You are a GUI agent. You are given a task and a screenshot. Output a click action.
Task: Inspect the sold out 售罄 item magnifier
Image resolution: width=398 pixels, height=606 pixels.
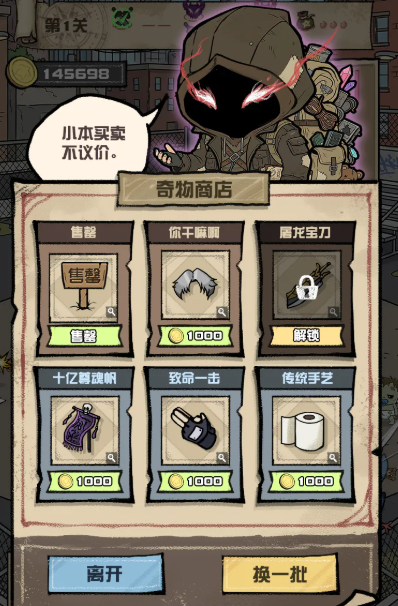click(111, 312)
